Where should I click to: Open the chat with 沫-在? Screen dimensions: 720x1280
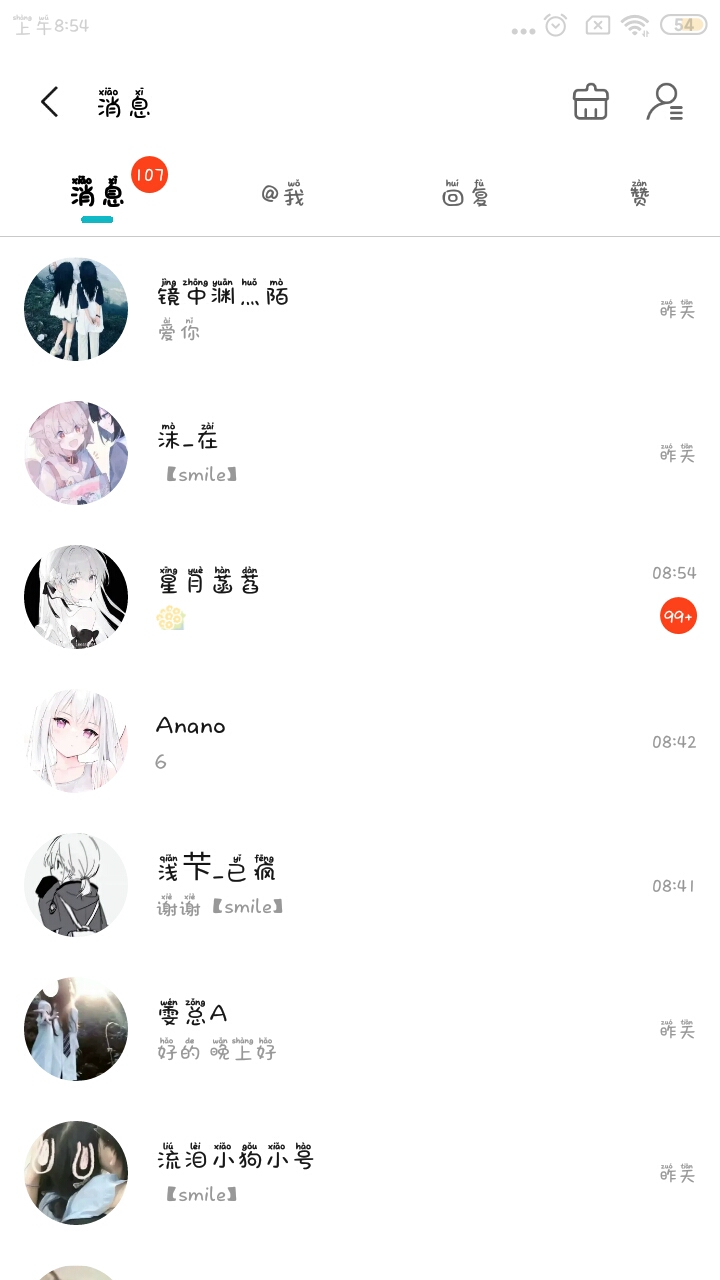(x=360, y=453)
